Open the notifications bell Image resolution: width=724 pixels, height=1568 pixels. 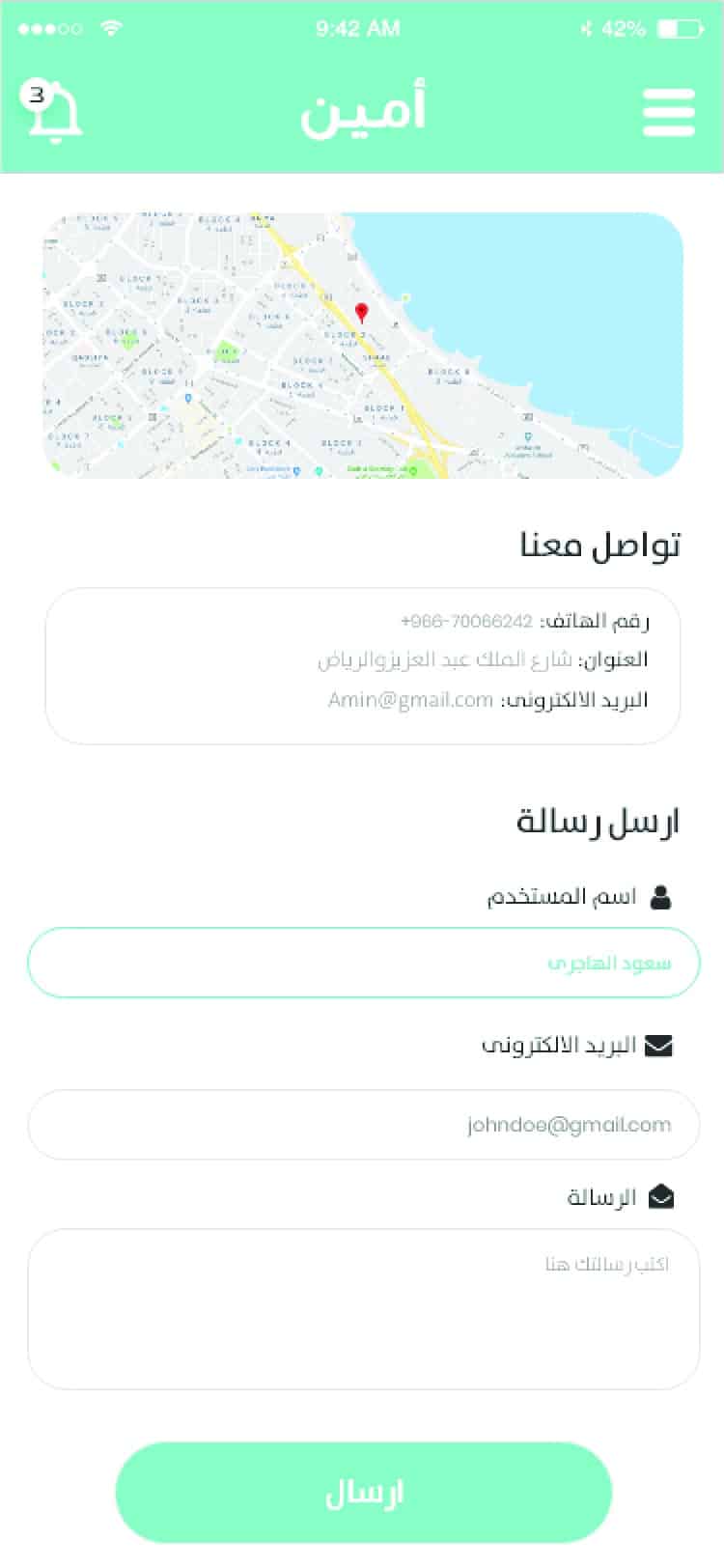(52, 114)
